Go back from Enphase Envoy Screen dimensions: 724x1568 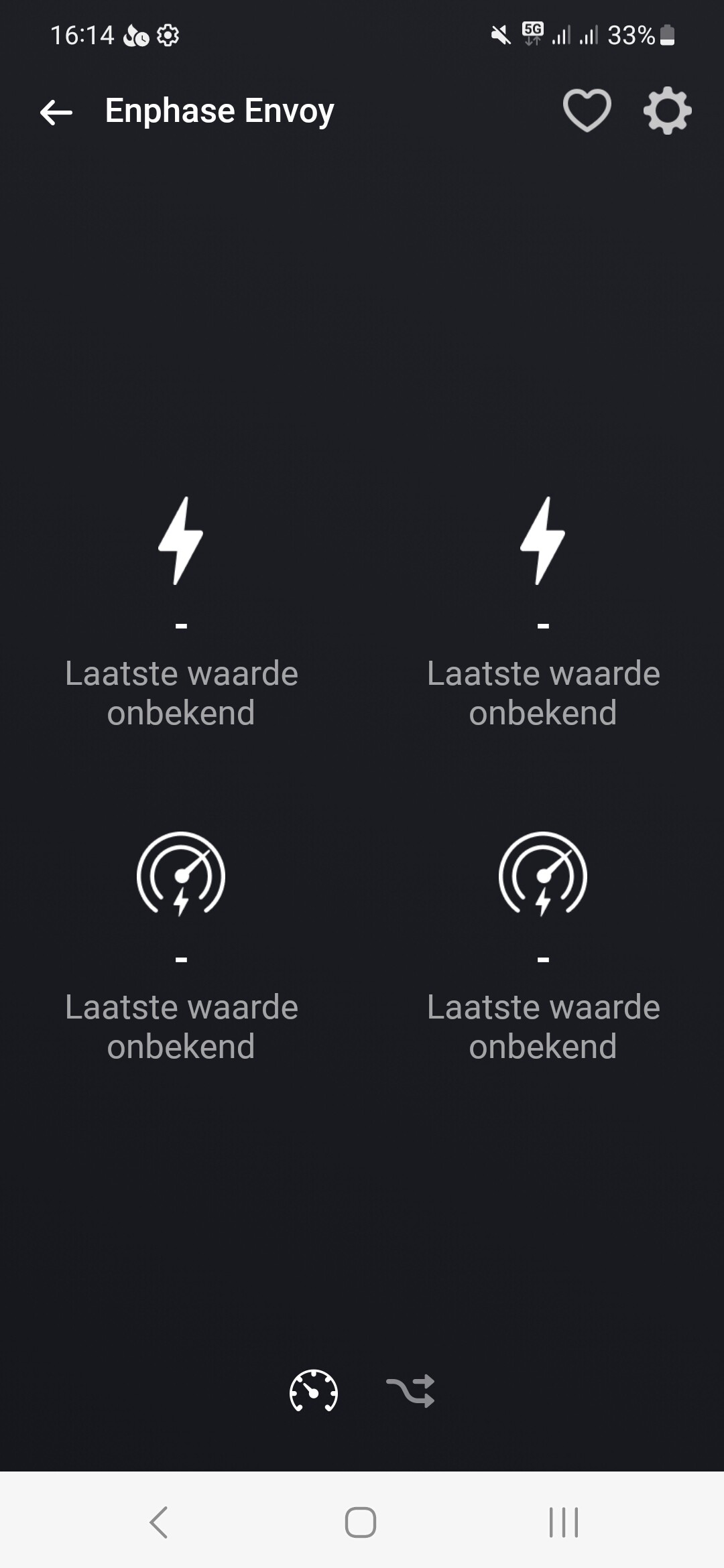coord(56,112)
